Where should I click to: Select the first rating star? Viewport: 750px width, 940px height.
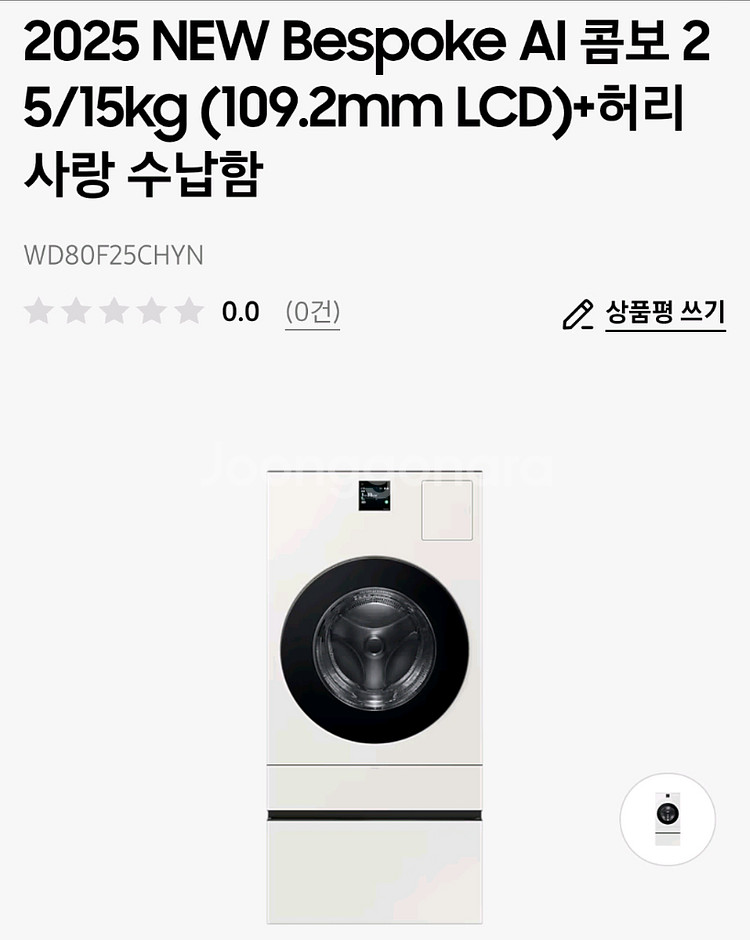click(x=38, y=309)
